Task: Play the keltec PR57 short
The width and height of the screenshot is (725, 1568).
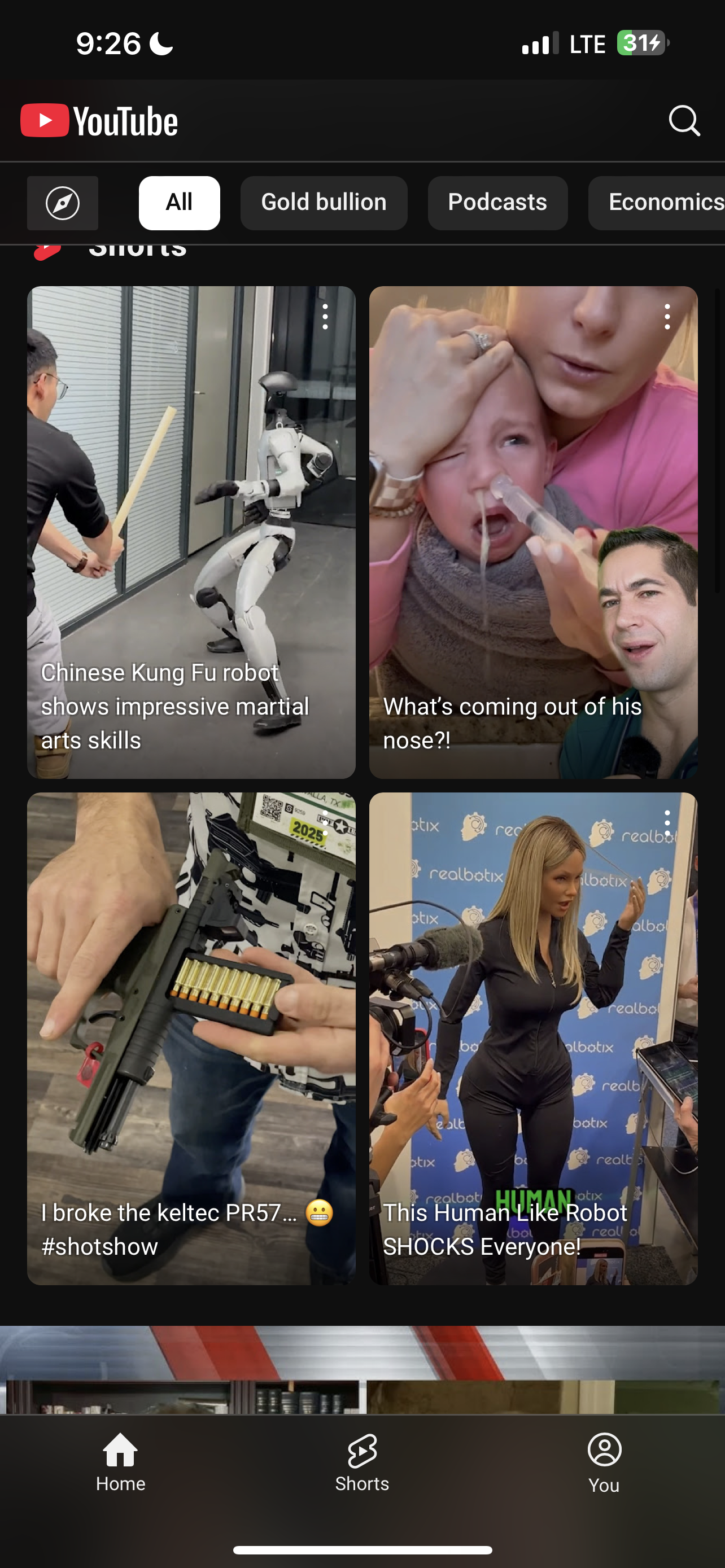Action: 191,1039
